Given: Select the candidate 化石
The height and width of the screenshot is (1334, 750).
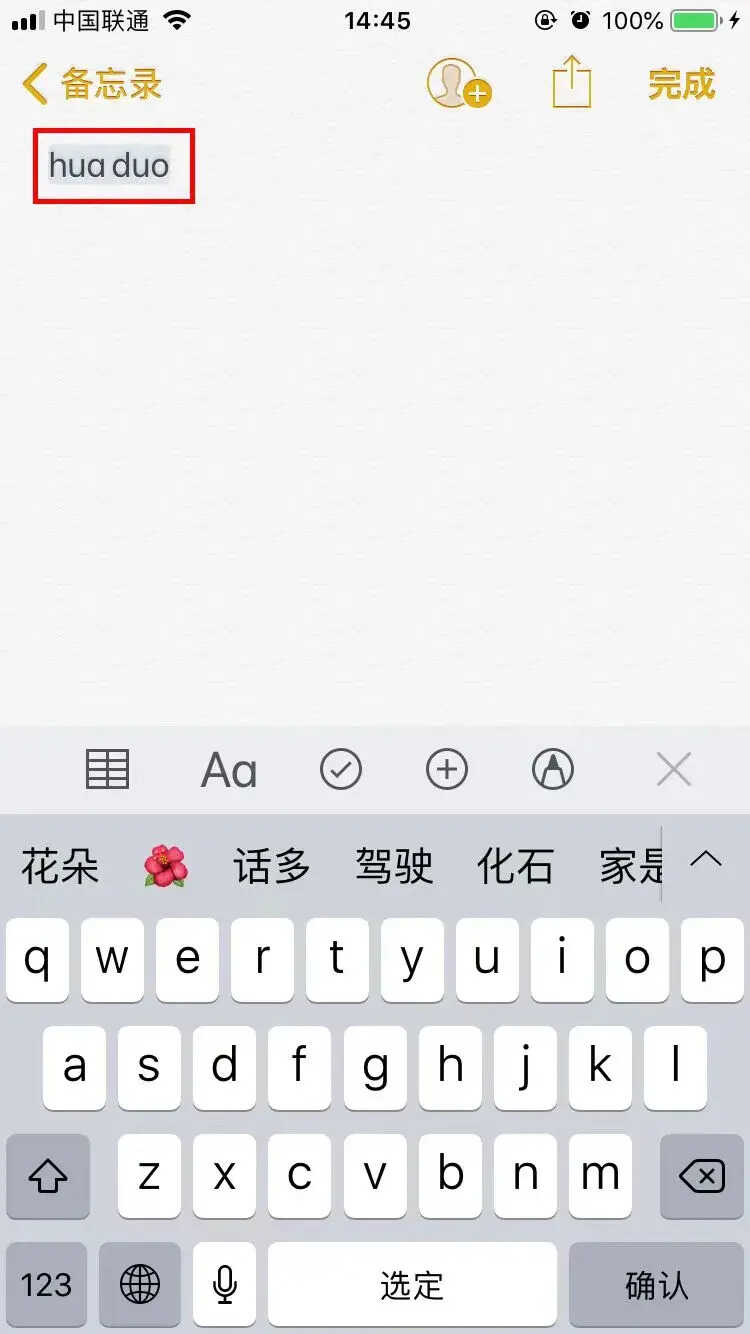Looking at the screenshot, I should pyautogui.click(x=516, y=866).
